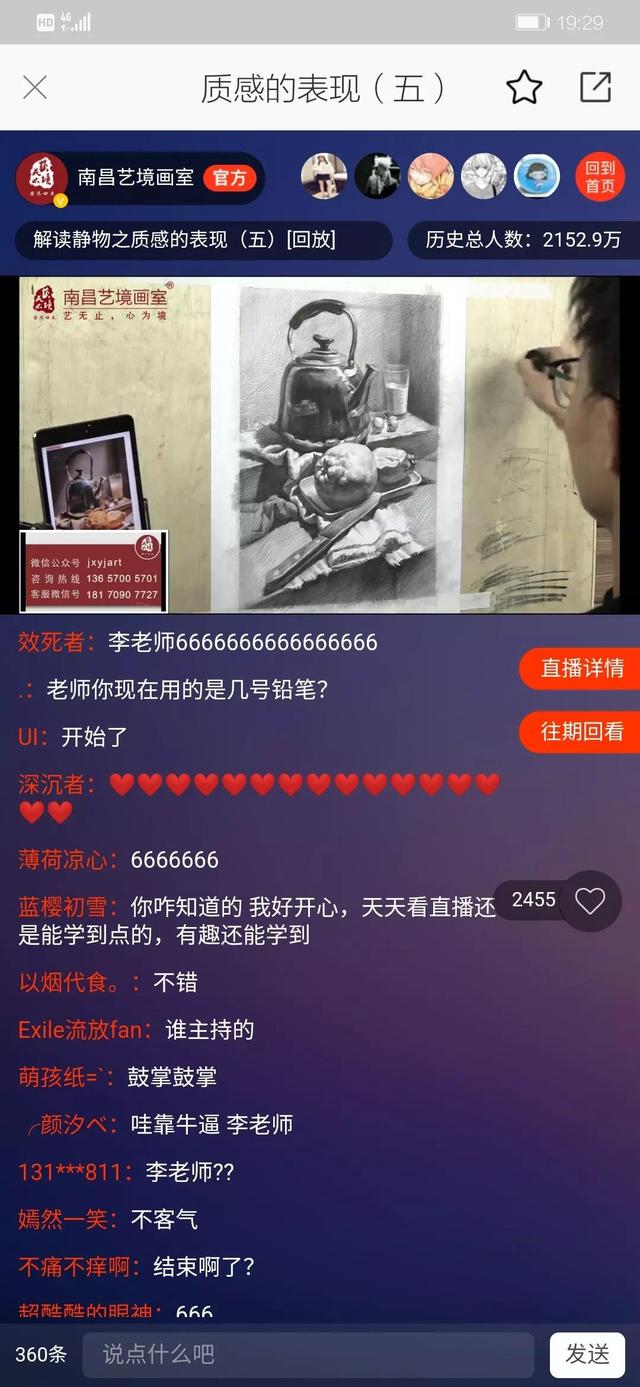The image size is (640, 1387).
Task: Tap 回到首页 to return to the homepage
Action: [x=600, y=178]
